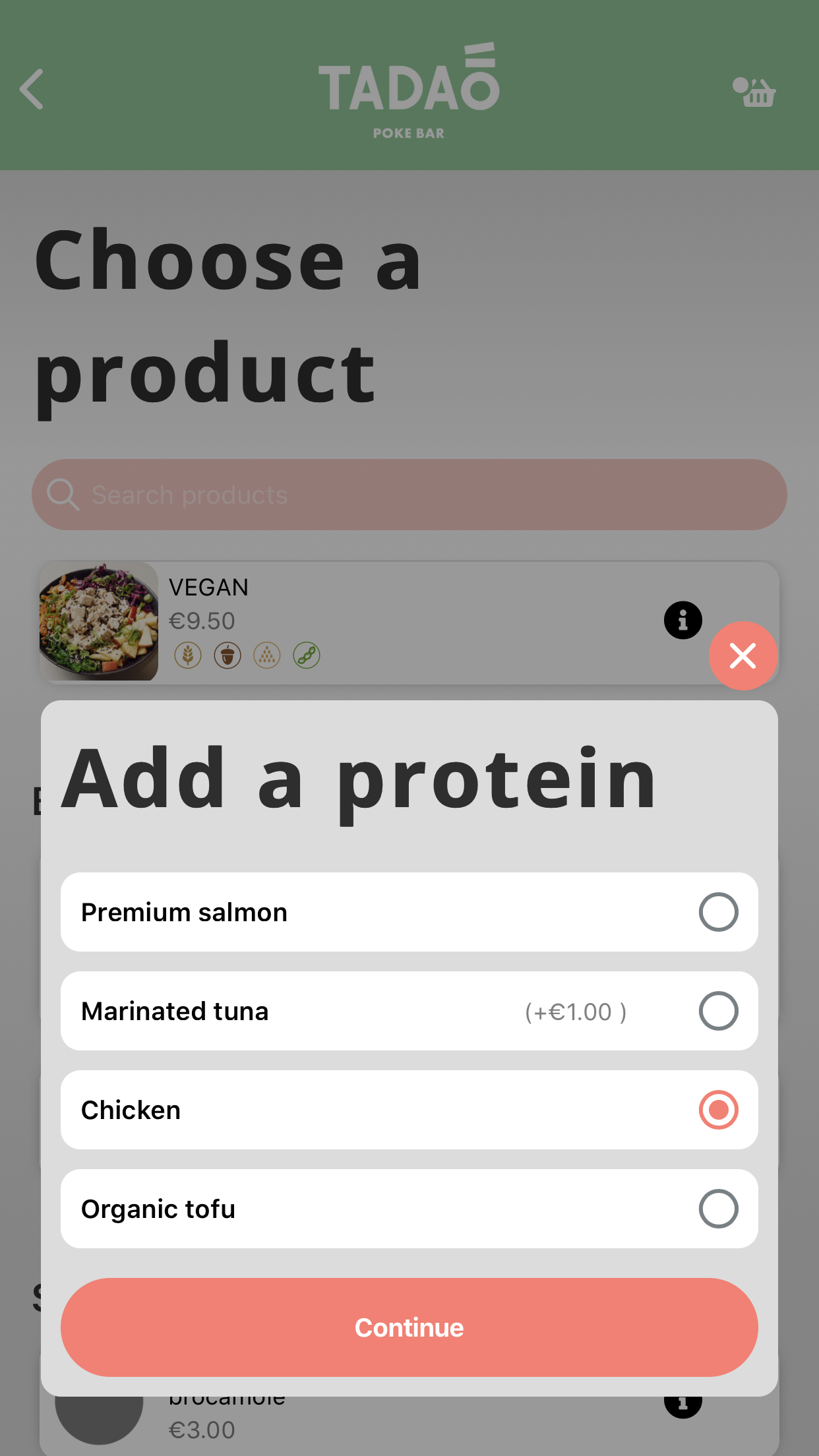This screenshot has width=819, height=1456.
Task: Select Marinated tuna for one euro extra
Action: tap(718, 1011)
